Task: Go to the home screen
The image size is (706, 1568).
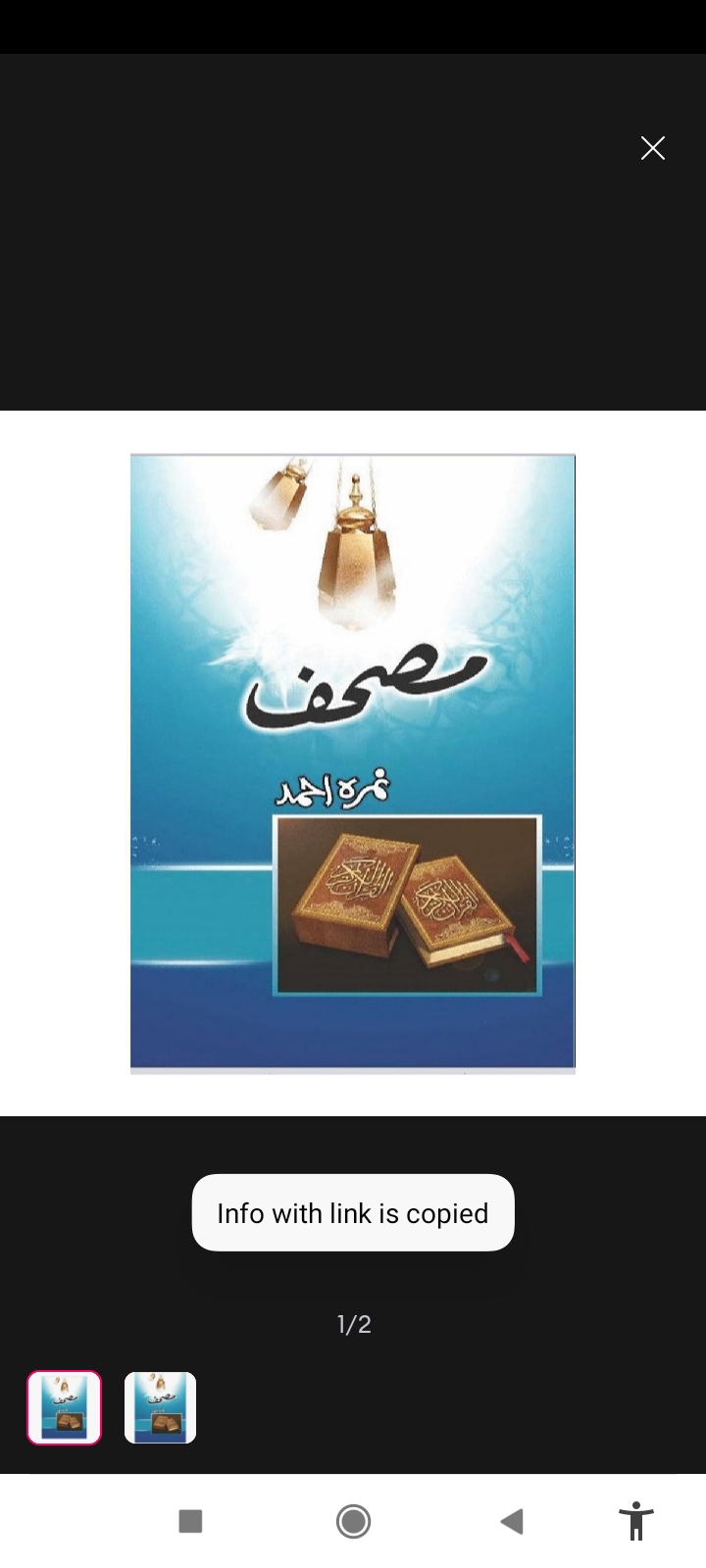Action: click(x=353, y=1521)
